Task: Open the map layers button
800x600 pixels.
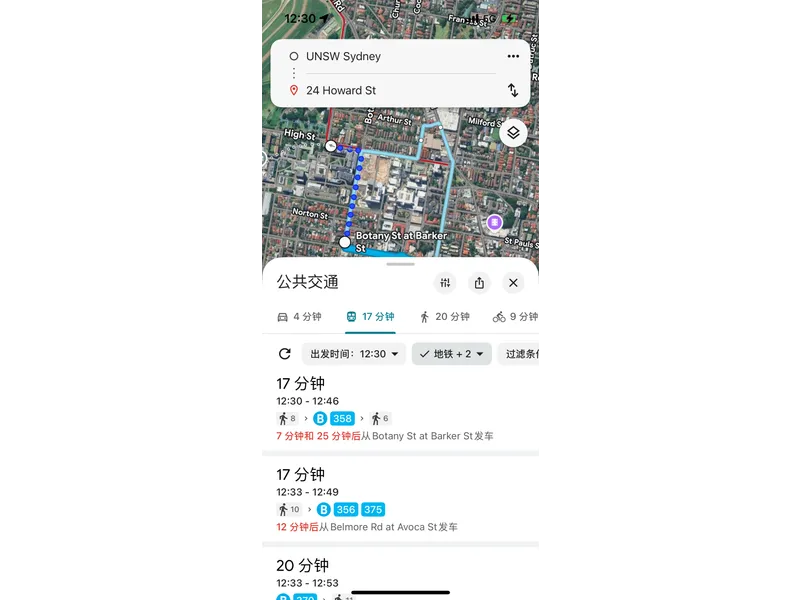Action: [x=513, y=133]
